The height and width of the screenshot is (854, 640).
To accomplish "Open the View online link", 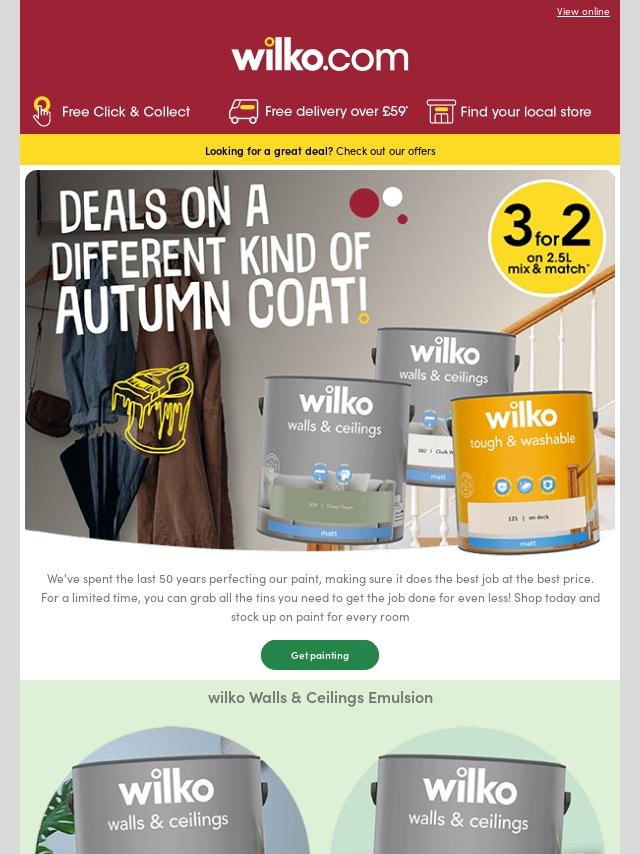I will coord(582,12).
